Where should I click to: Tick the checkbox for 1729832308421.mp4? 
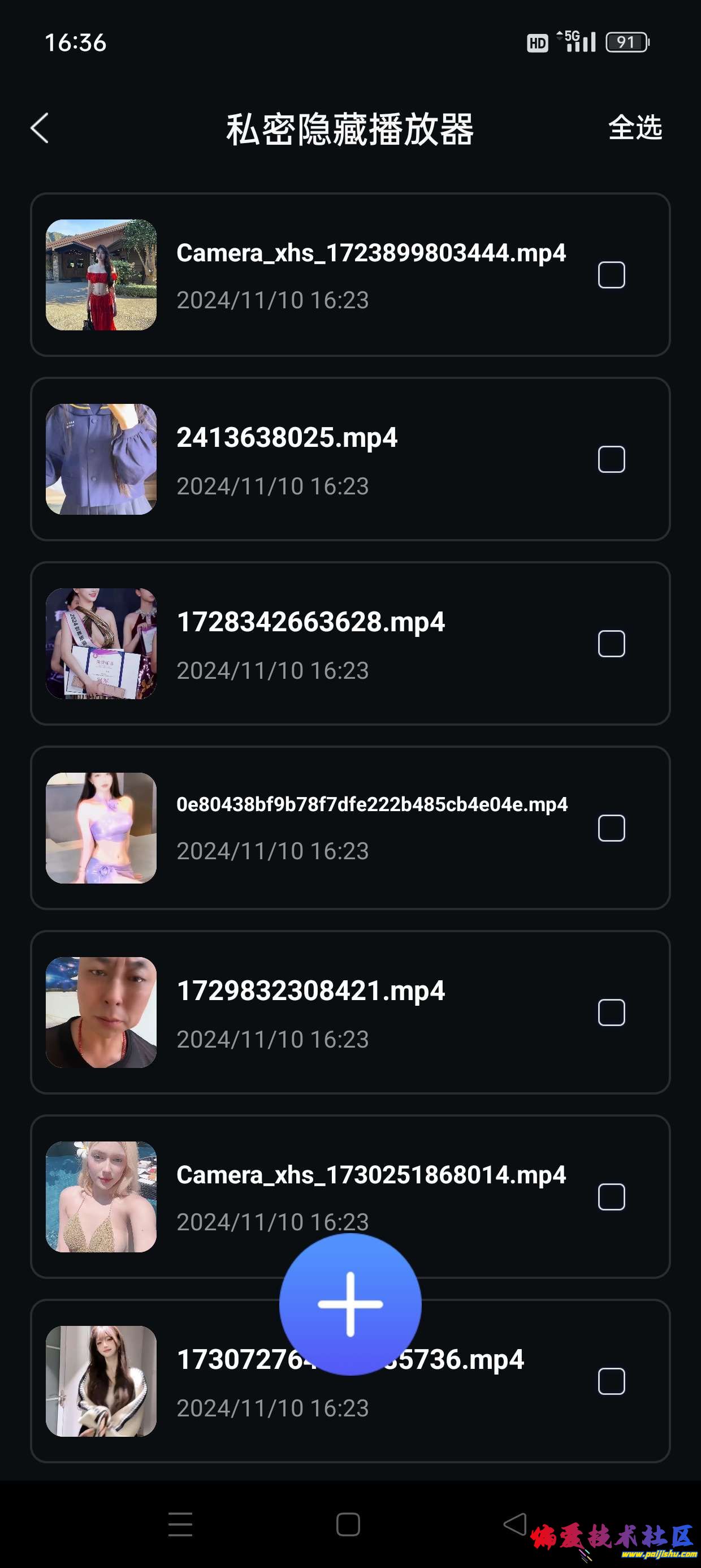(611, 1013)
